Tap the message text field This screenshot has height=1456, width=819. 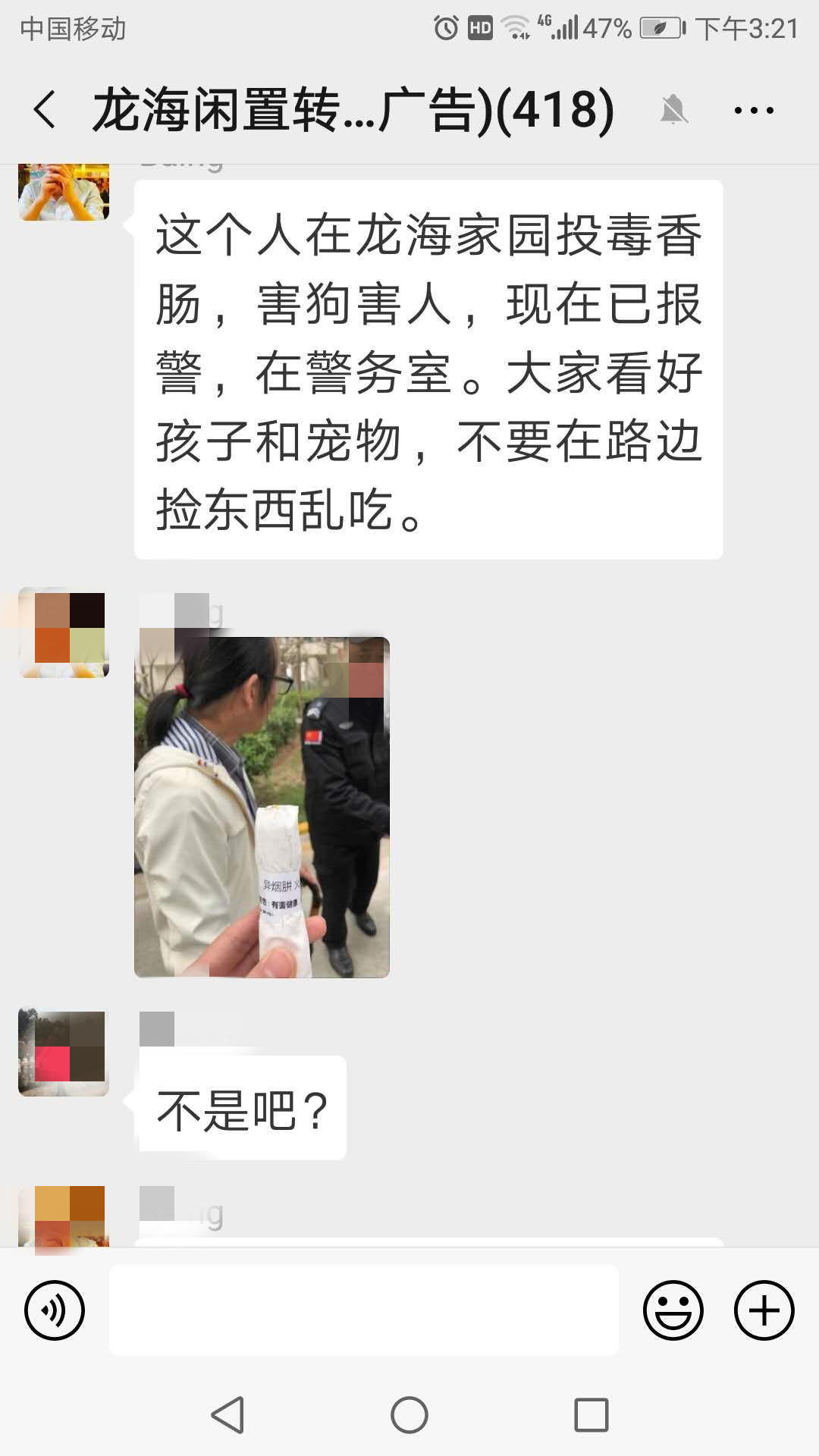coord(364,1310)
